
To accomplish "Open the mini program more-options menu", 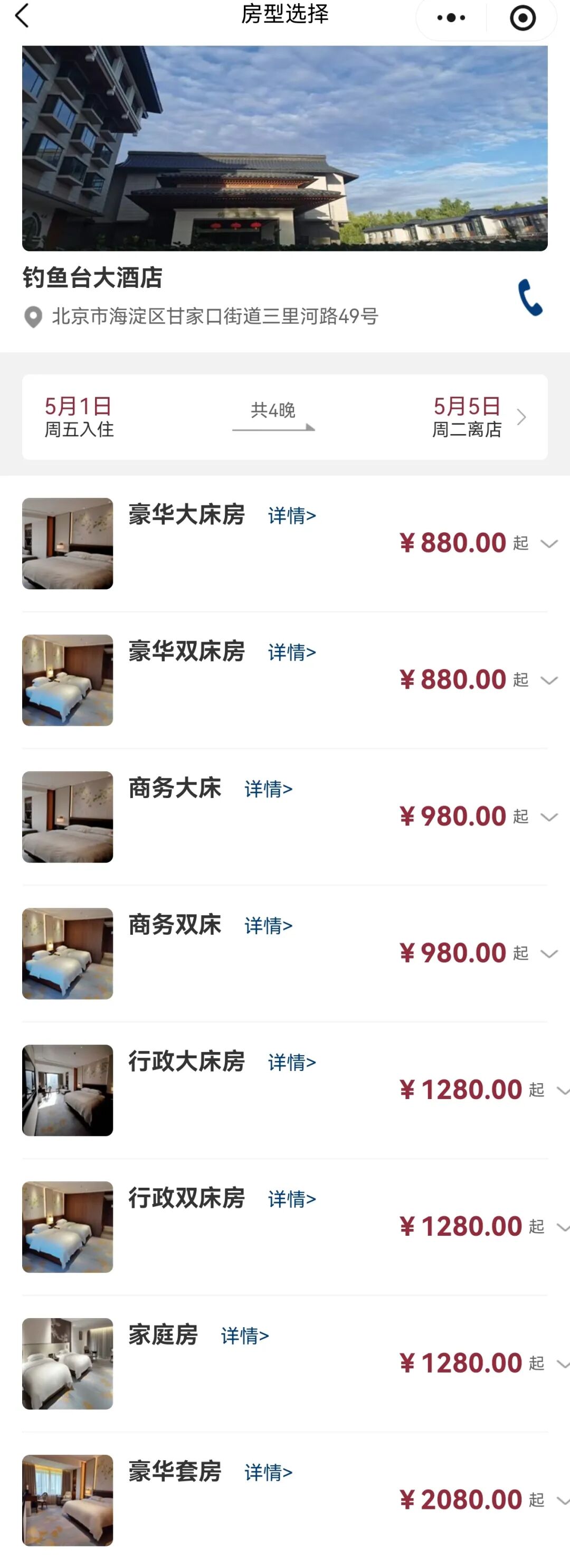I will point(451,17).
